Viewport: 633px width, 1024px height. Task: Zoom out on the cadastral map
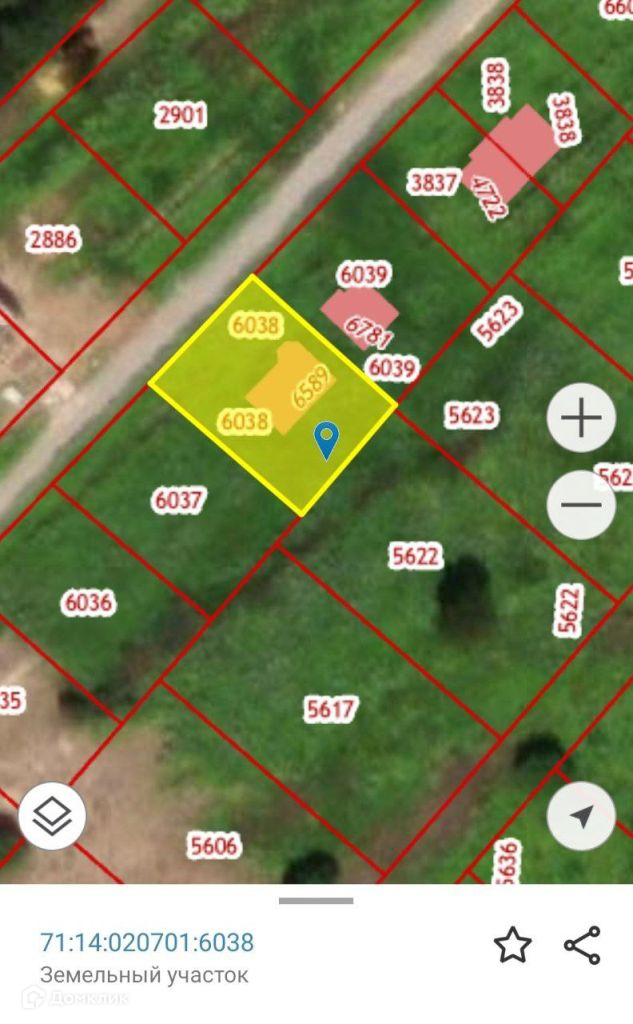point(581,504)
